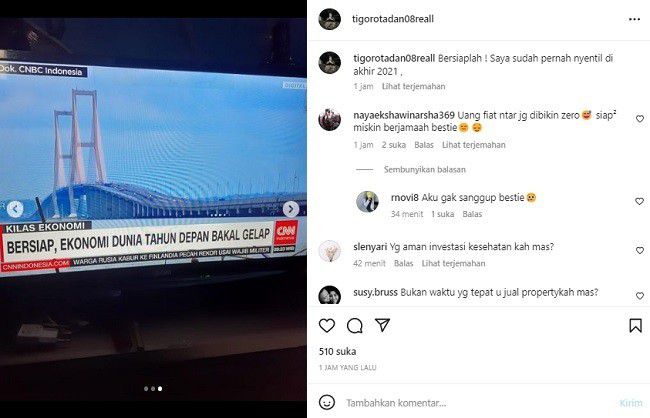Tap Kirim to send comment

(x=630, y=402)
